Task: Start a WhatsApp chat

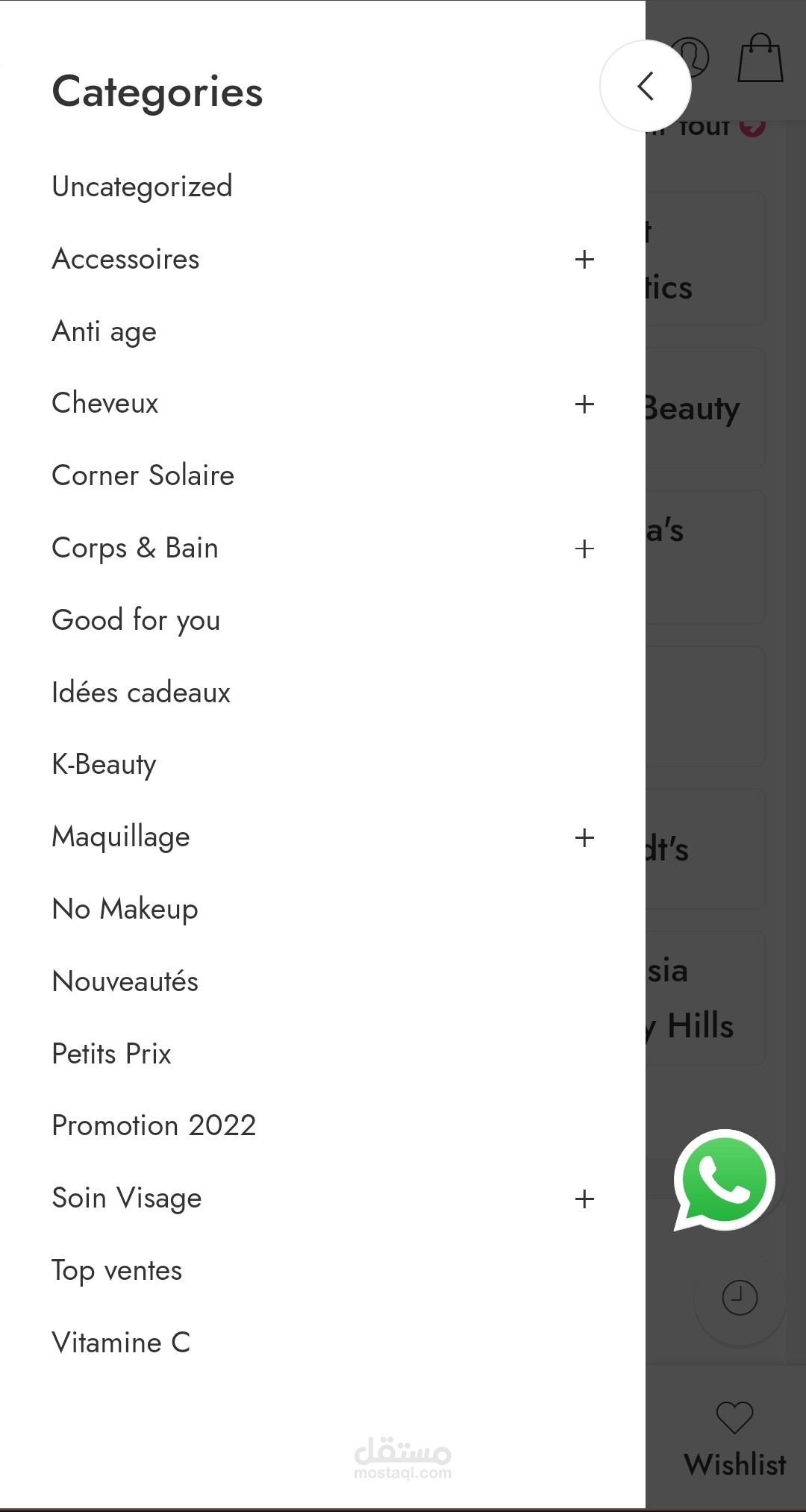Action: [724, 1181]
